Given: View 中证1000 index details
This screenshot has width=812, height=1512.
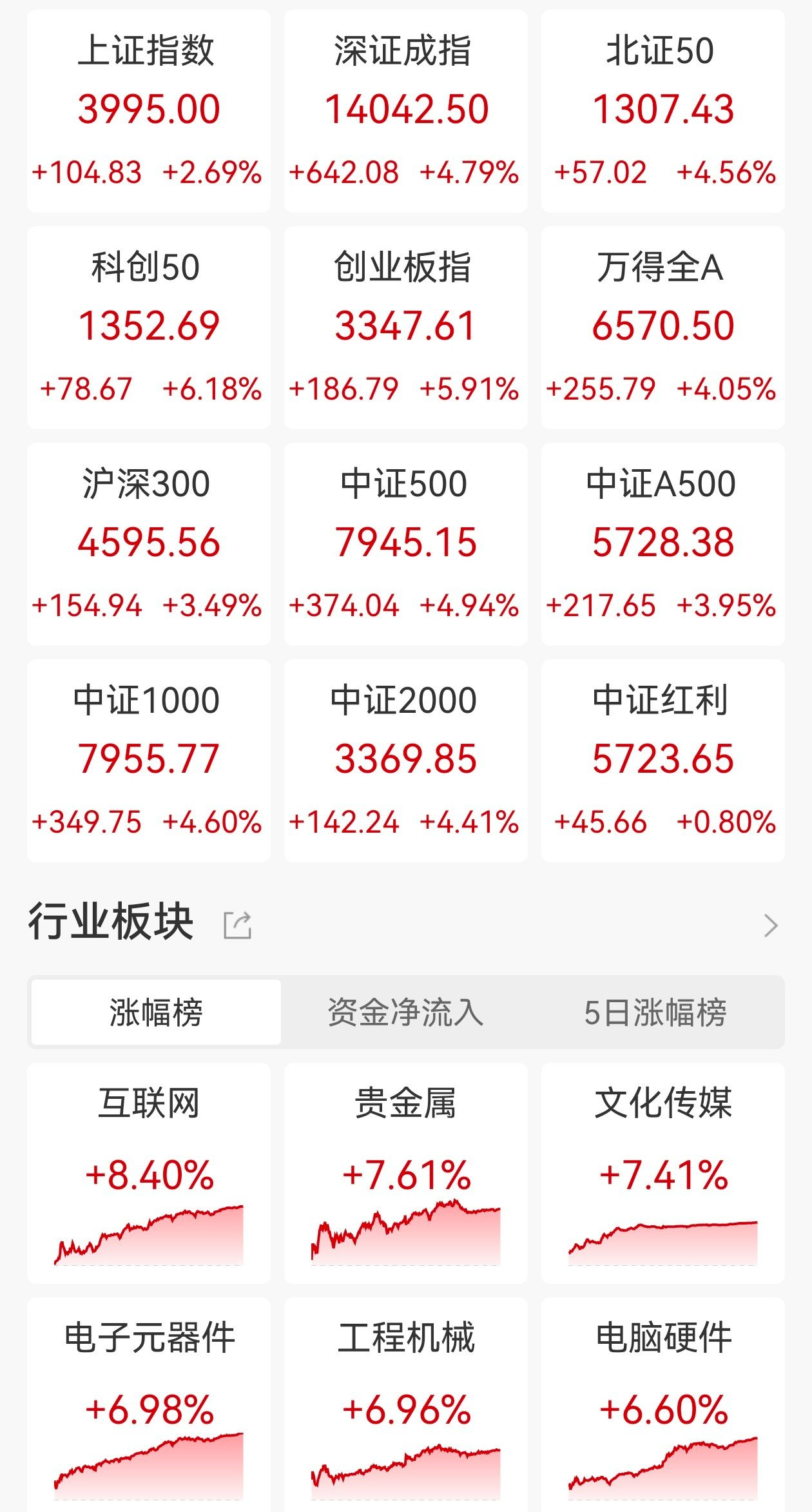Looking at the screenshot, I should click(x=148, y=761).
